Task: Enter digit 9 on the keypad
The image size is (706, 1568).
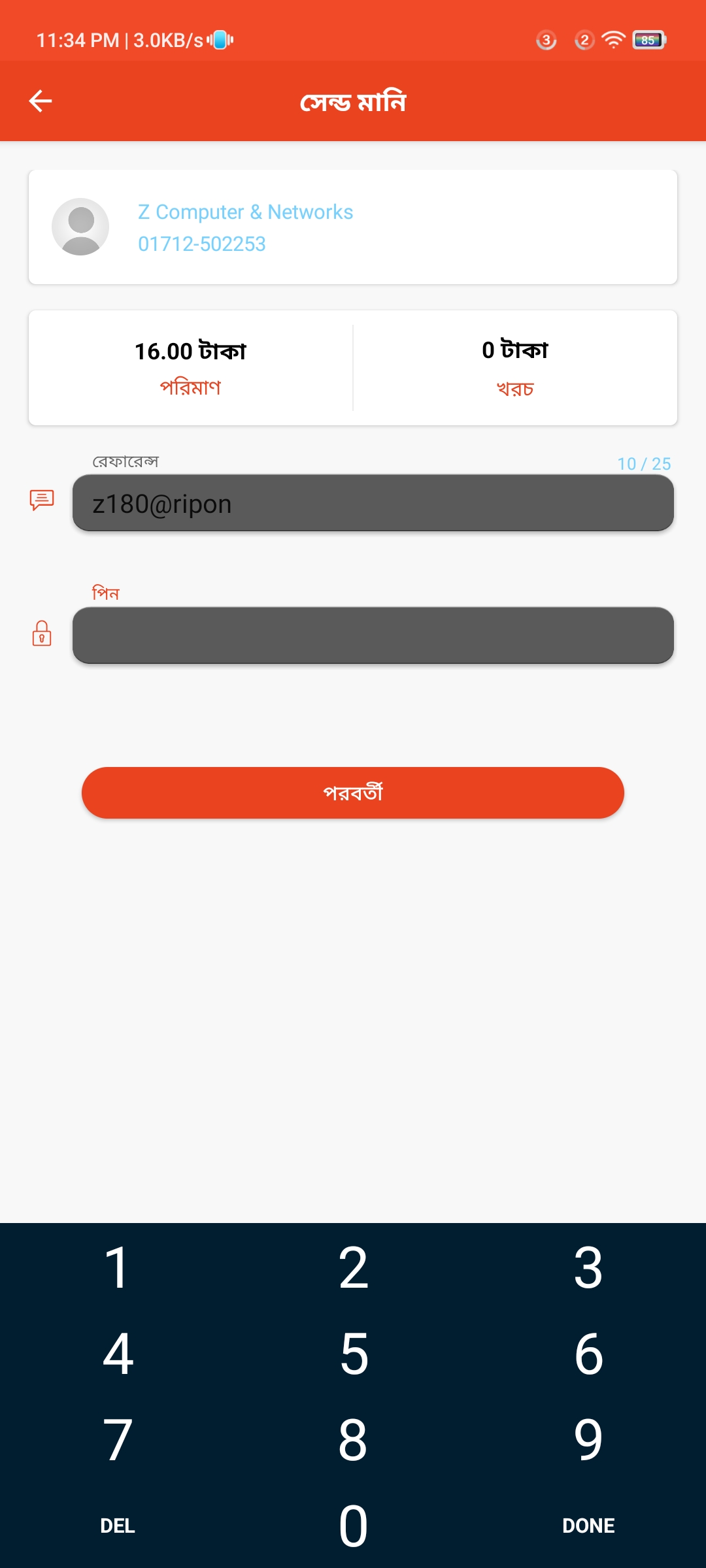Action: tap(588, 1440)
